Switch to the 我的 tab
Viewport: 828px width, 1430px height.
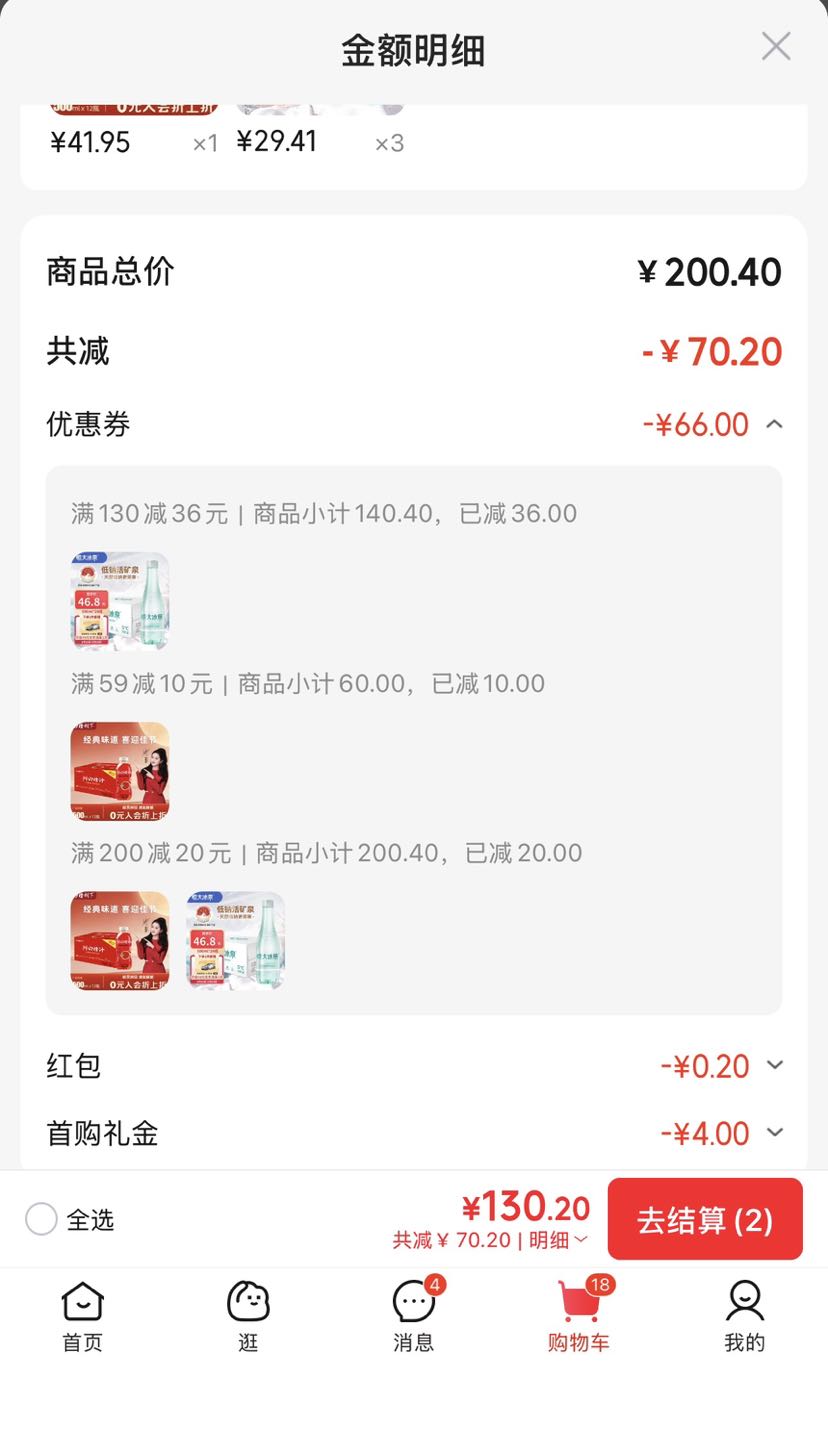(x=745, y=1317)
